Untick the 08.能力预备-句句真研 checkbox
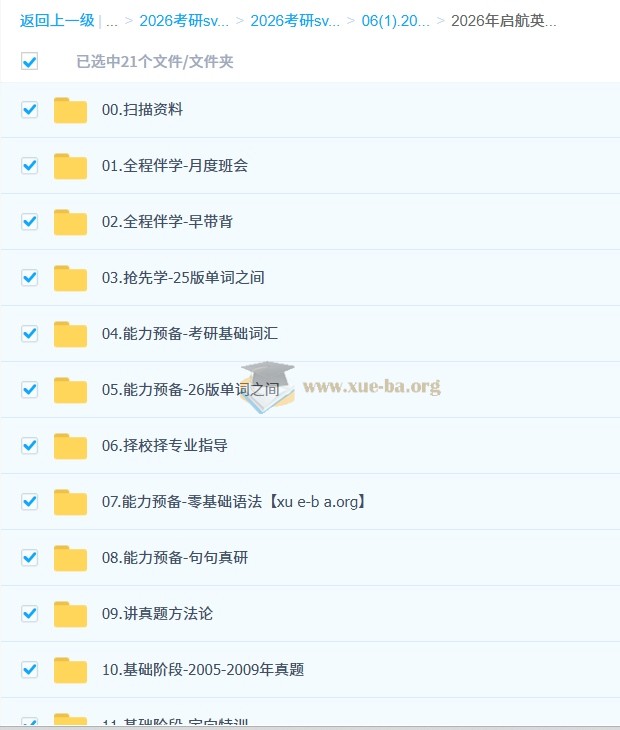Screen dimensions: 620x730 coord(30,557)
